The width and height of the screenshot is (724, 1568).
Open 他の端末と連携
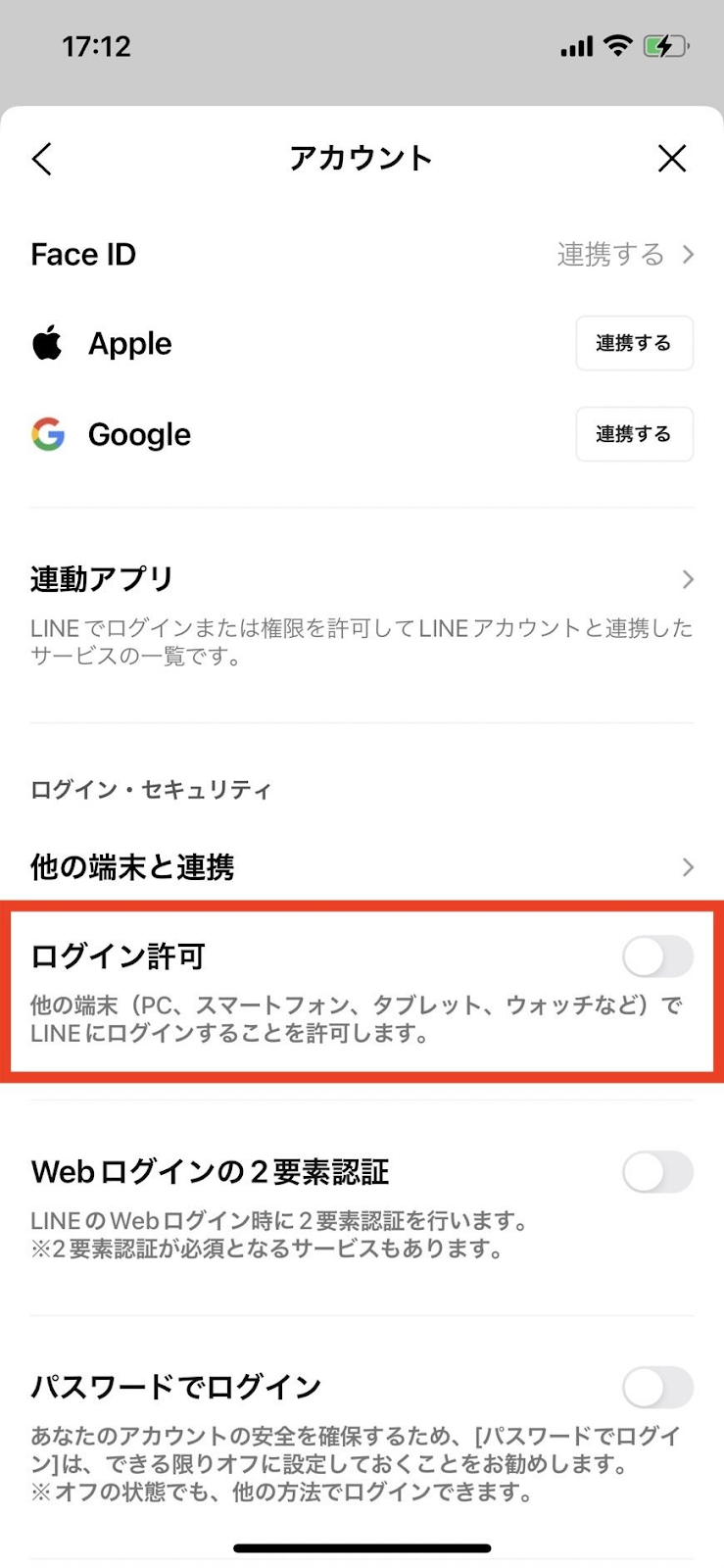(362, 867)
